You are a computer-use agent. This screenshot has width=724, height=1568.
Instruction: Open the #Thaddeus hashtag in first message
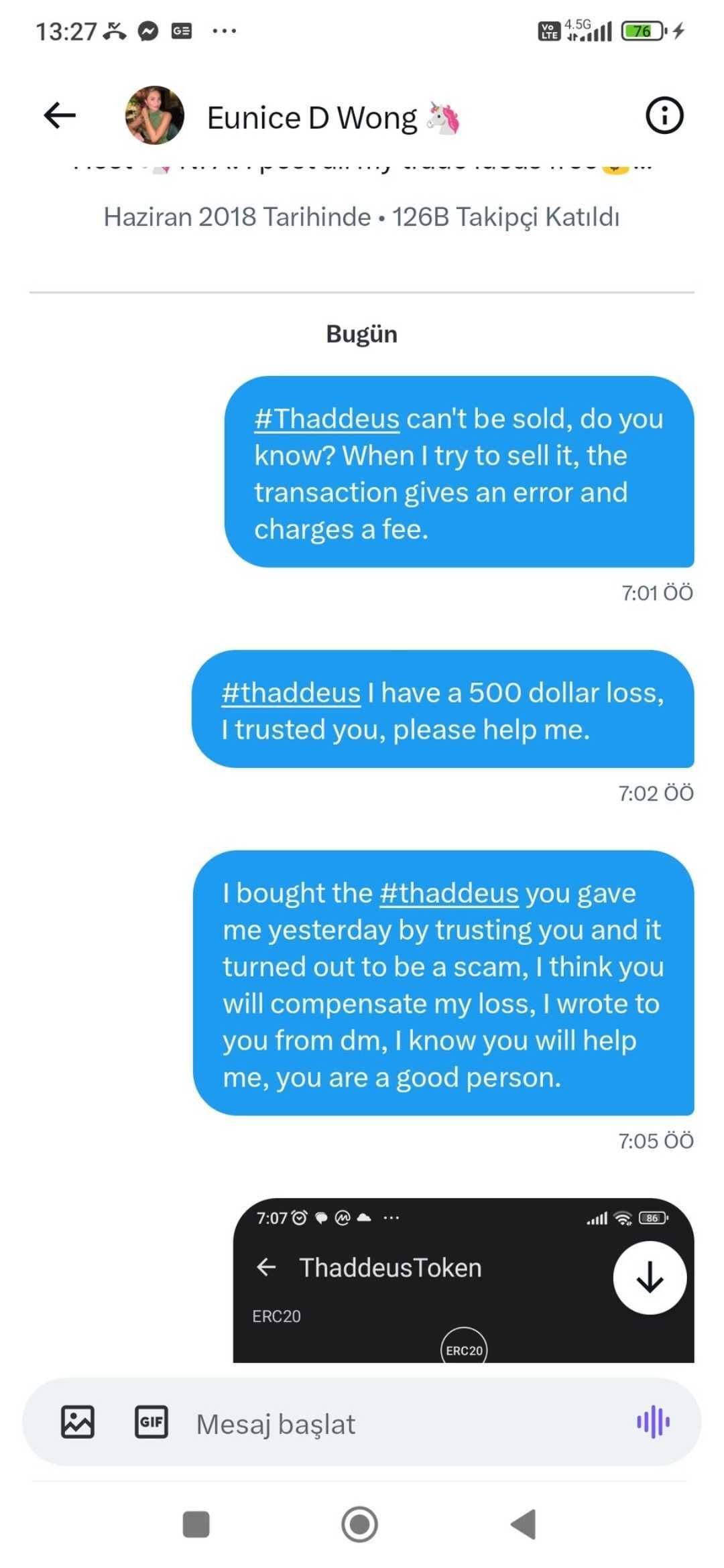(x=326, y=419)
